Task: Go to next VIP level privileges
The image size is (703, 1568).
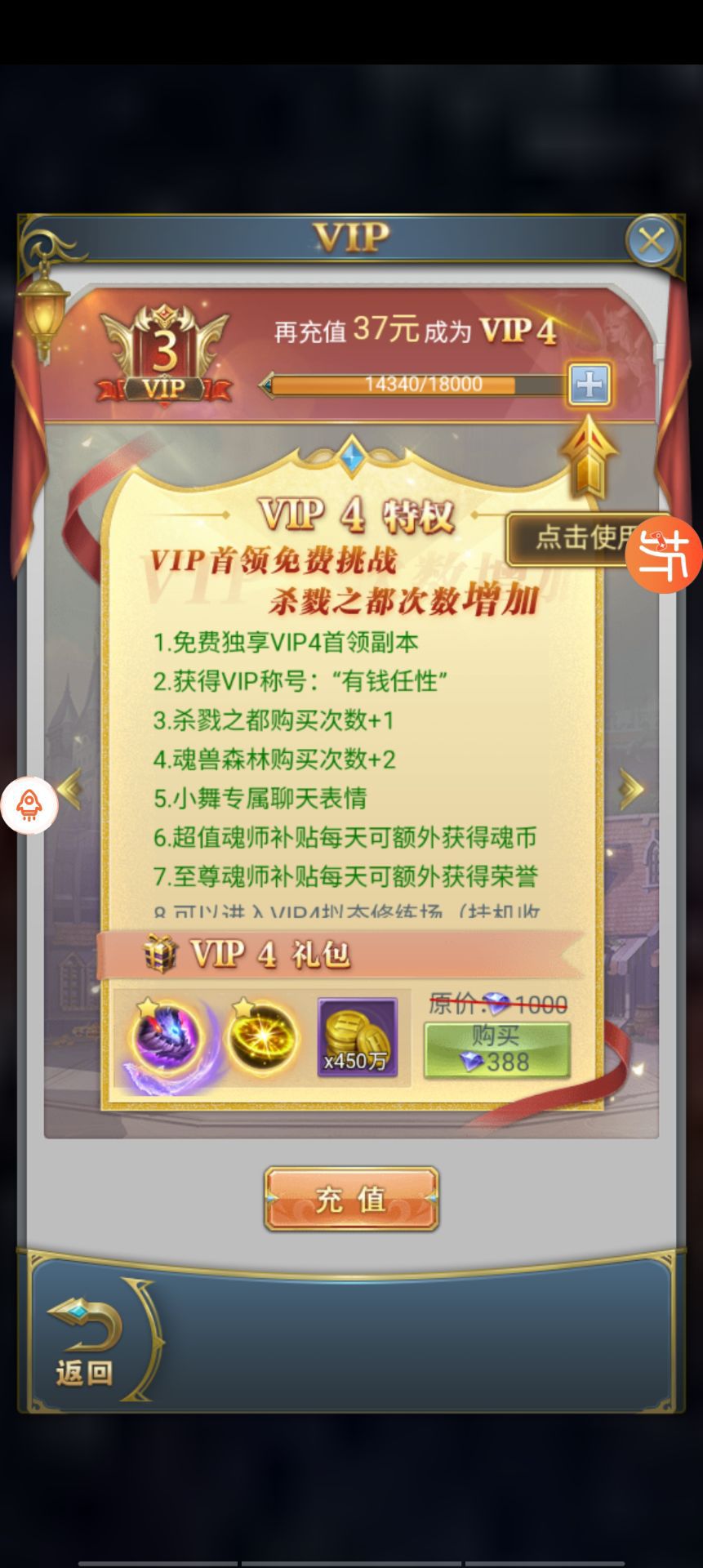Action: pyautogui.click(x=630, y=789)
